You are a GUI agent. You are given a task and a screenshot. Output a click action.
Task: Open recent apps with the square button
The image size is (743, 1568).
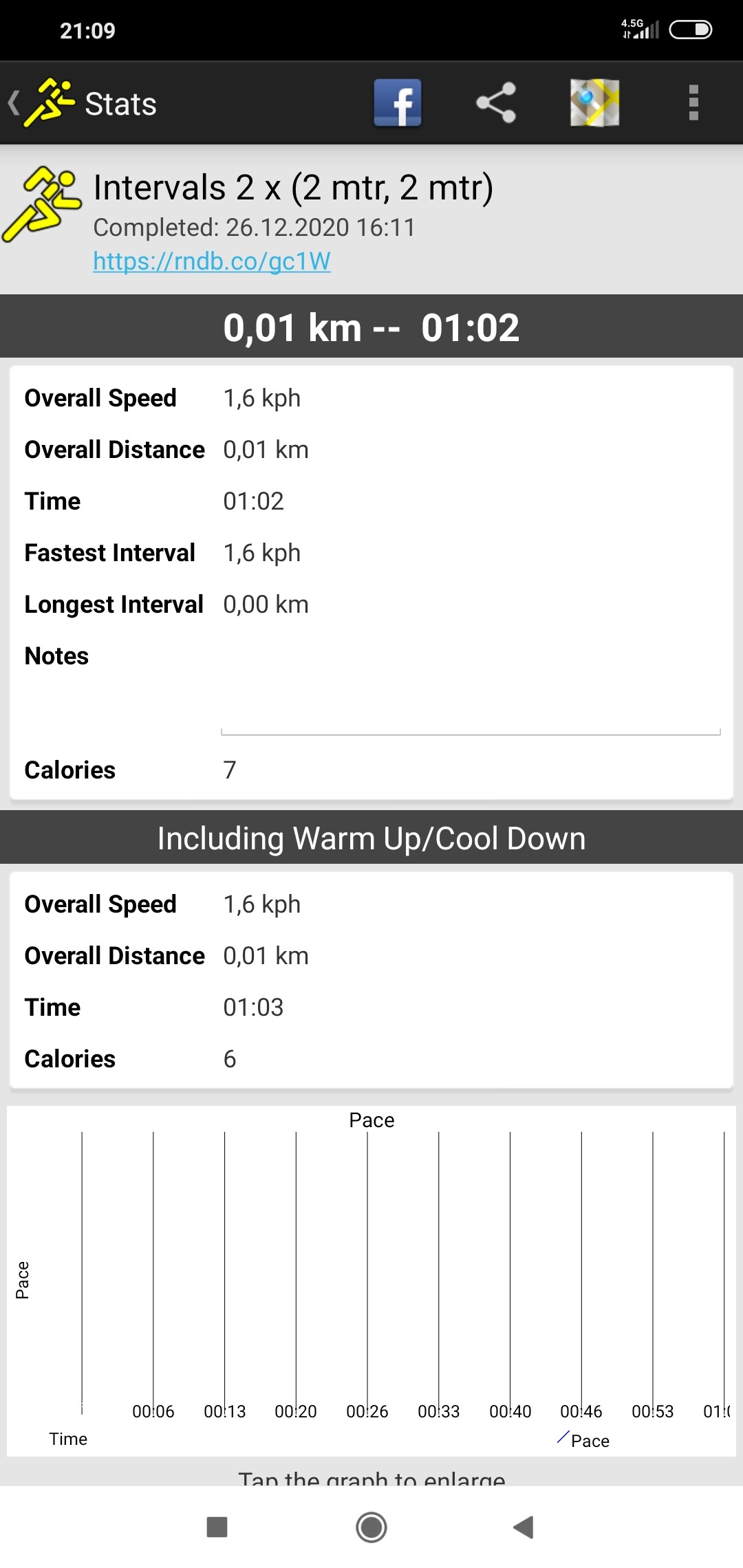point(217,1527)
